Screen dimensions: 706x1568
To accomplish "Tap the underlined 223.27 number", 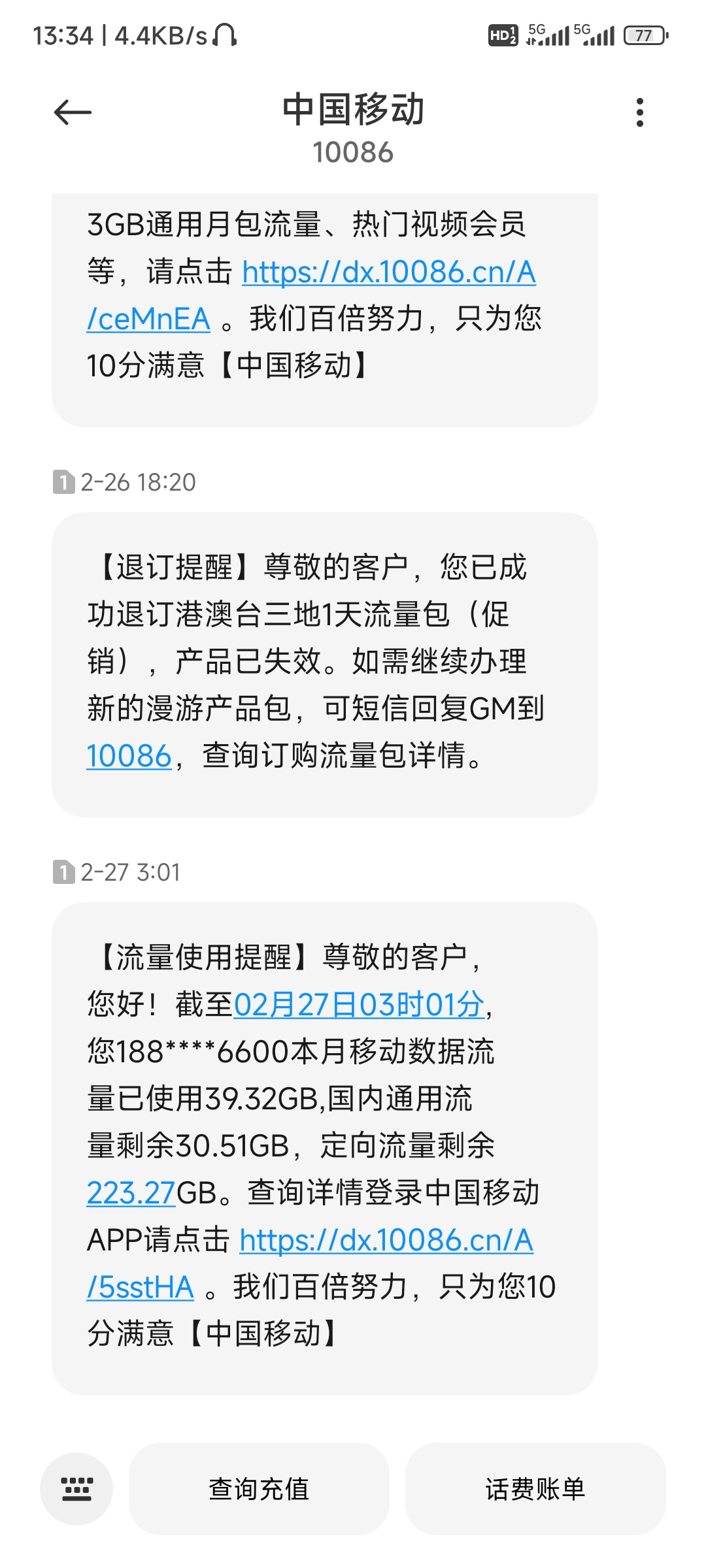I will [x=131, y=1193].
